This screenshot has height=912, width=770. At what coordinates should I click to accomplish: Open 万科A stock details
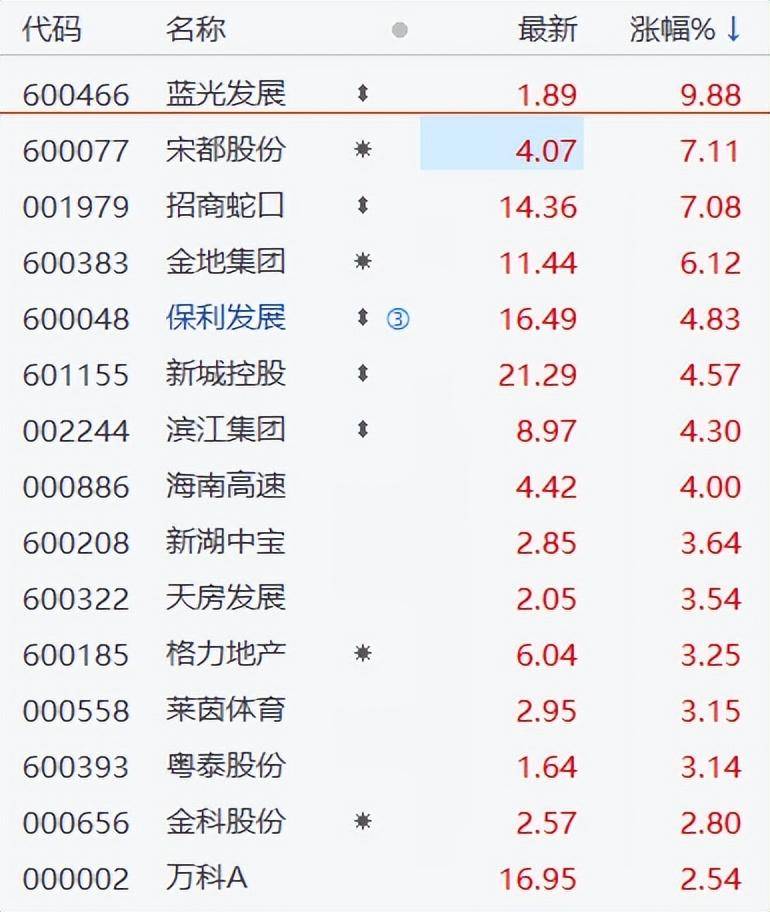coord(206,878)
